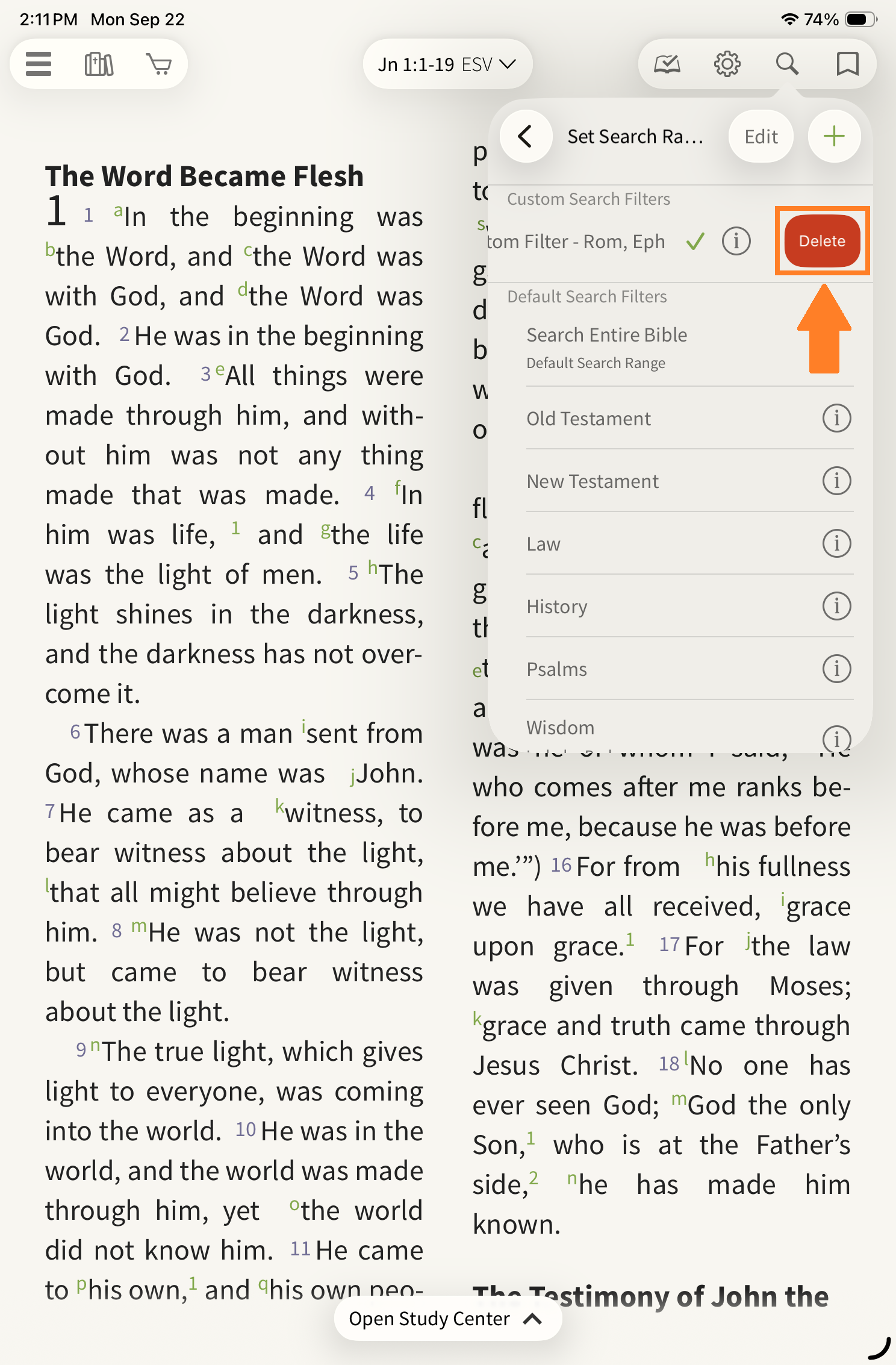The width and height of the screenshot is (896, 1365).
Task: Show info for New Testament filter
Action: coord(836,481)
